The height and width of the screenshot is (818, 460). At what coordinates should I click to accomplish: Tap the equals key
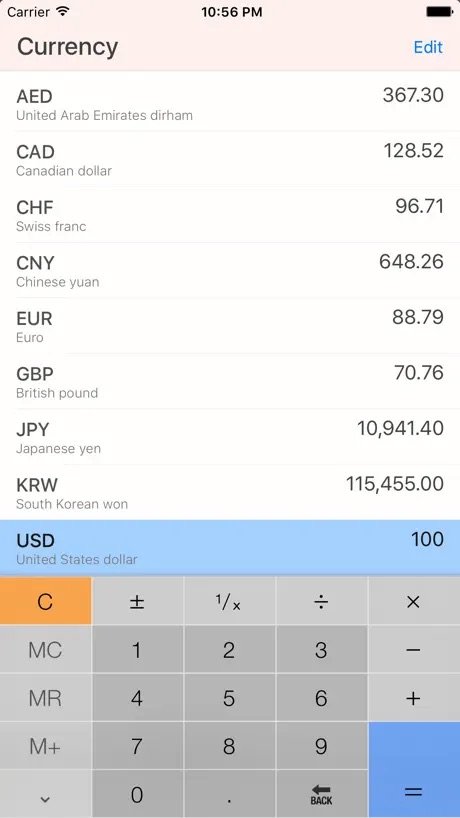[414, 769]
